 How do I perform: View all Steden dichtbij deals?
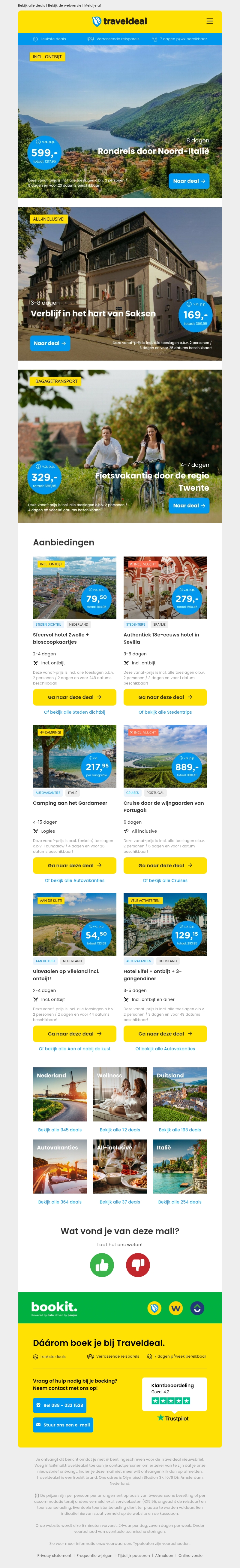(74, 712)
